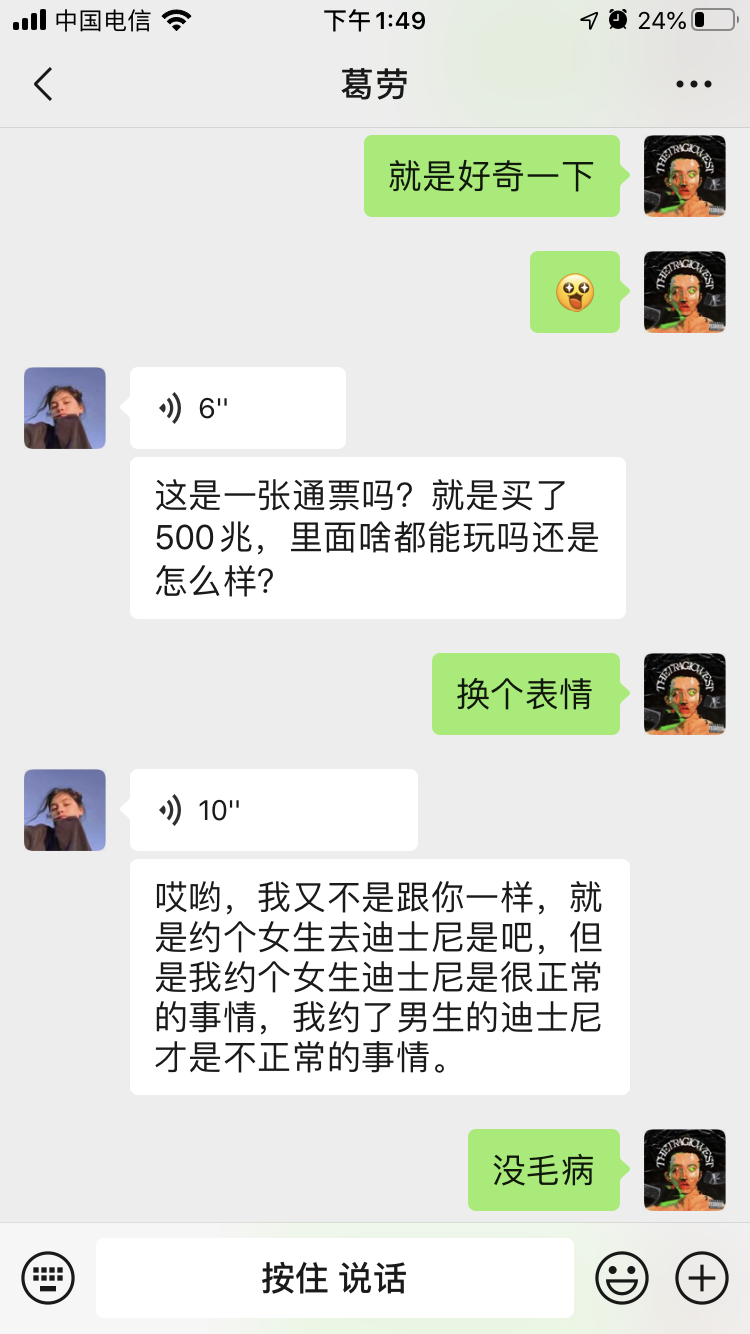Tap 葛劳's avatar next to the 10-second voice note

point(64,810)
